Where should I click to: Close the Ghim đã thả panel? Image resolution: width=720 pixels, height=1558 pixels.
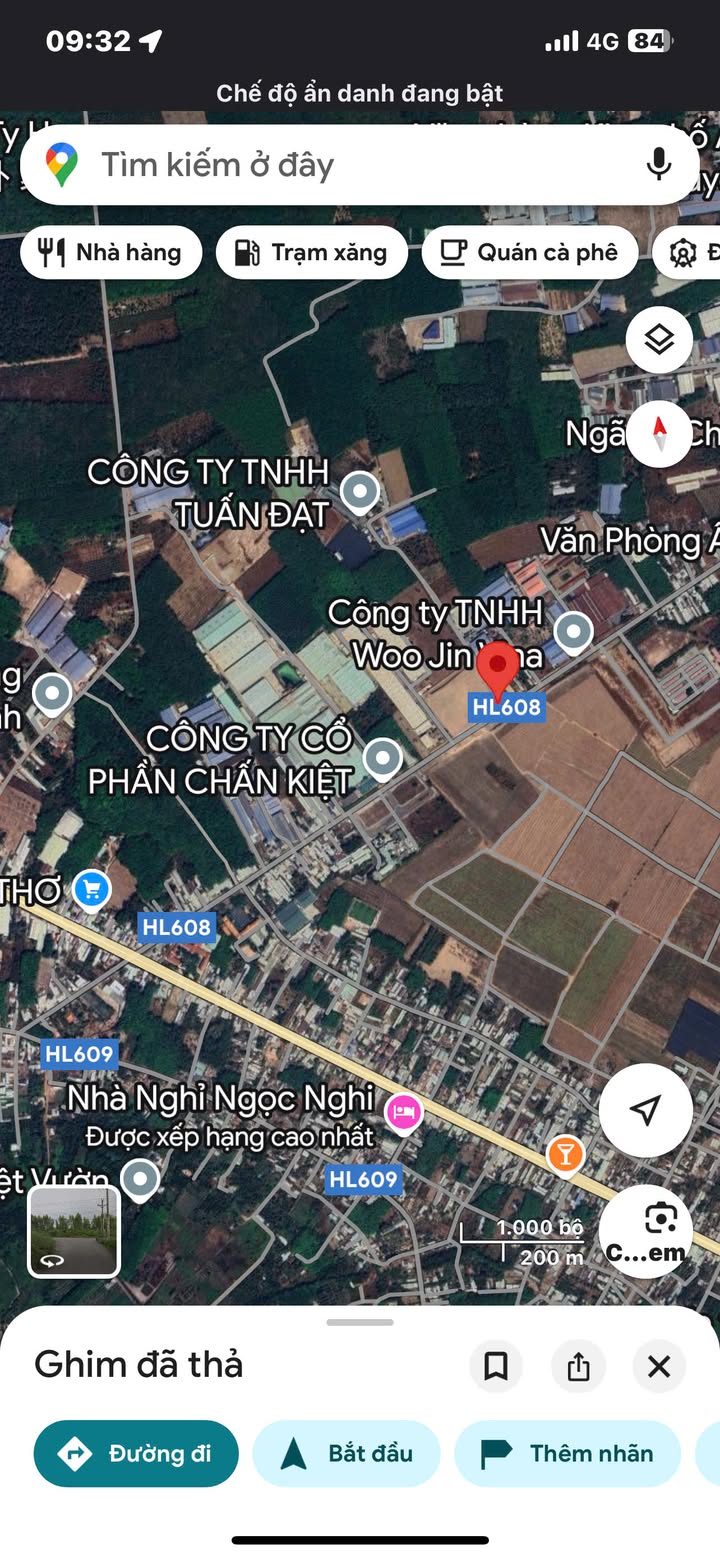pos(659,1366)
